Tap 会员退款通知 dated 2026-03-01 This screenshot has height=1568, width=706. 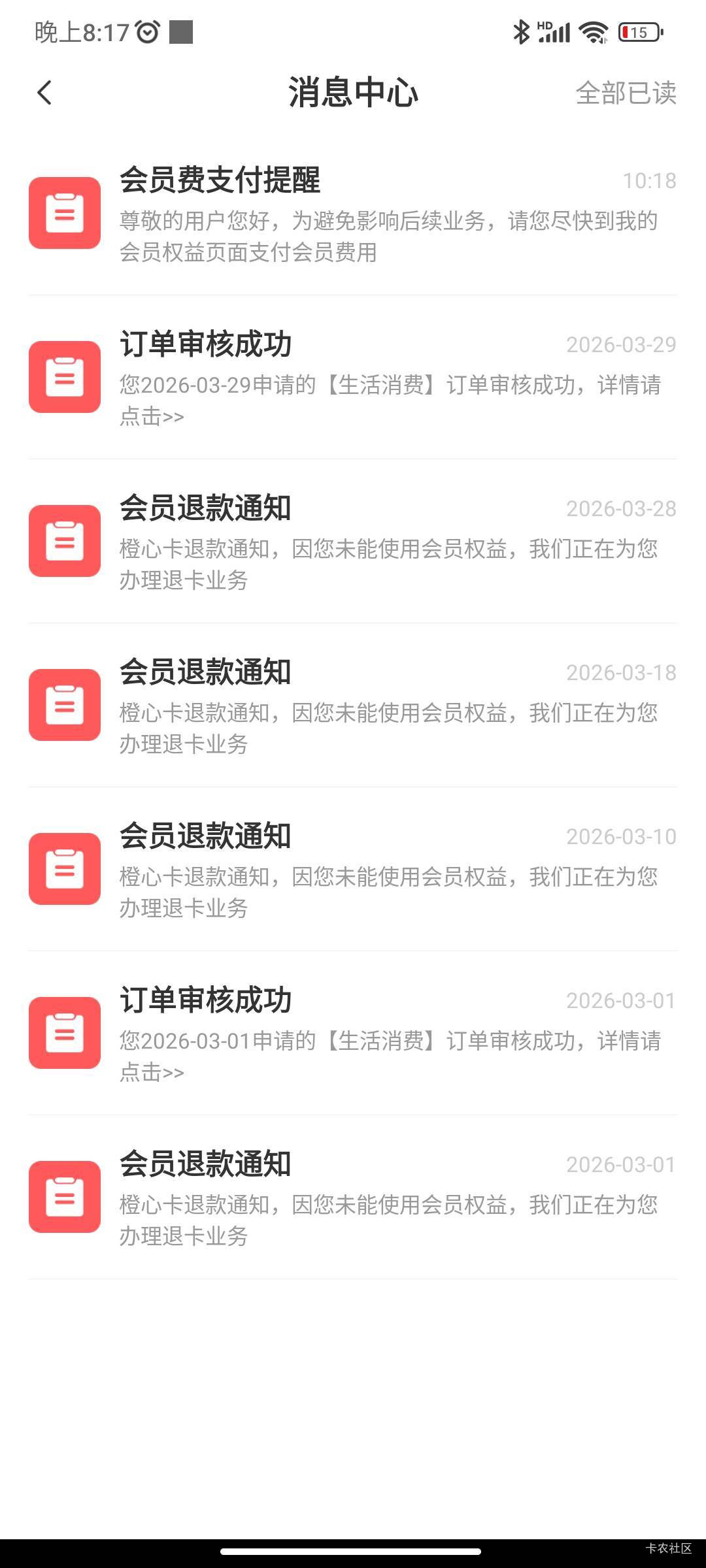click(x=353, y=1198)
